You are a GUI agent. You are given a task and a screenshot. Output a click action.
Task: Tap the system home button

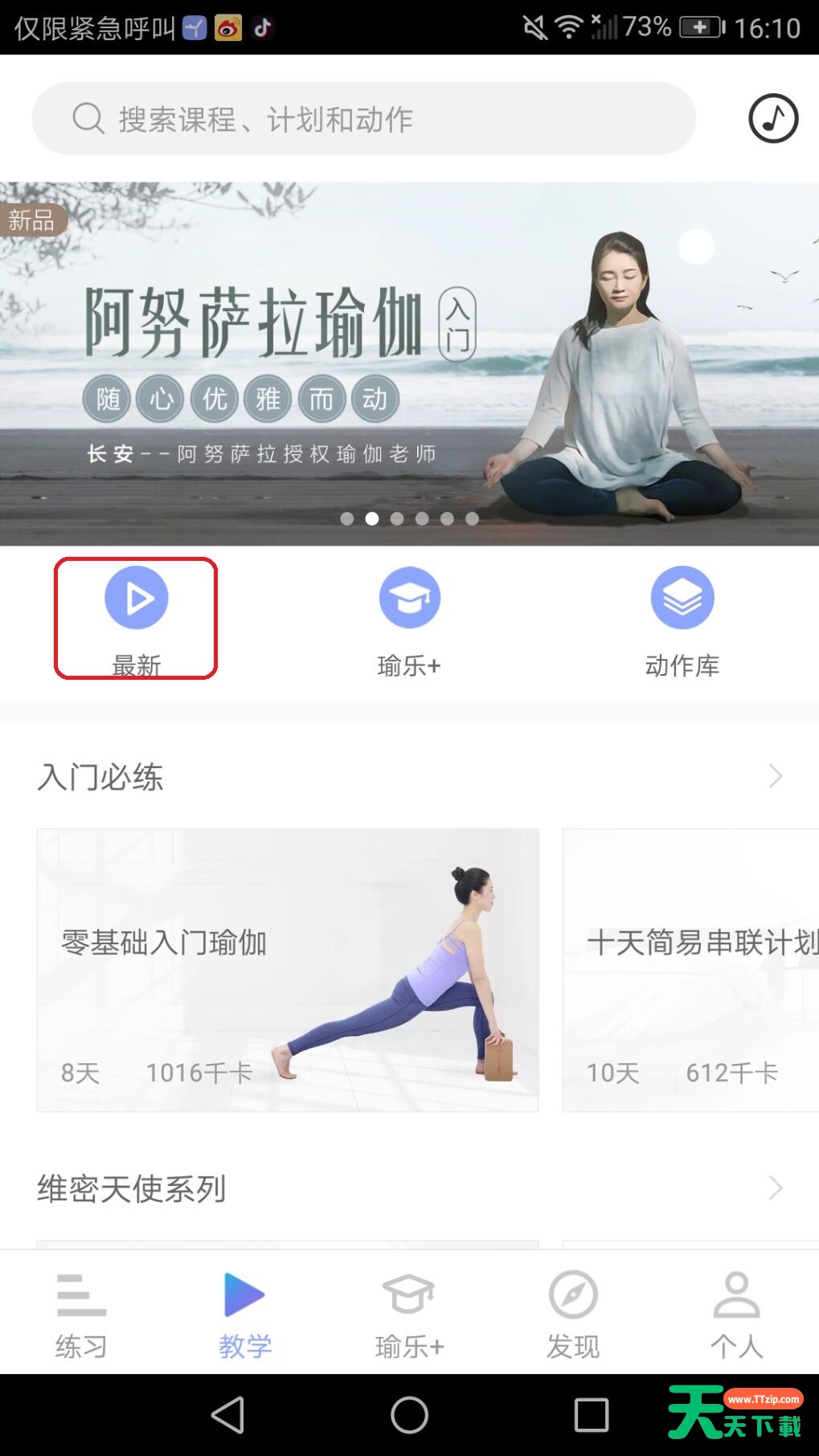pos(409,1414)
